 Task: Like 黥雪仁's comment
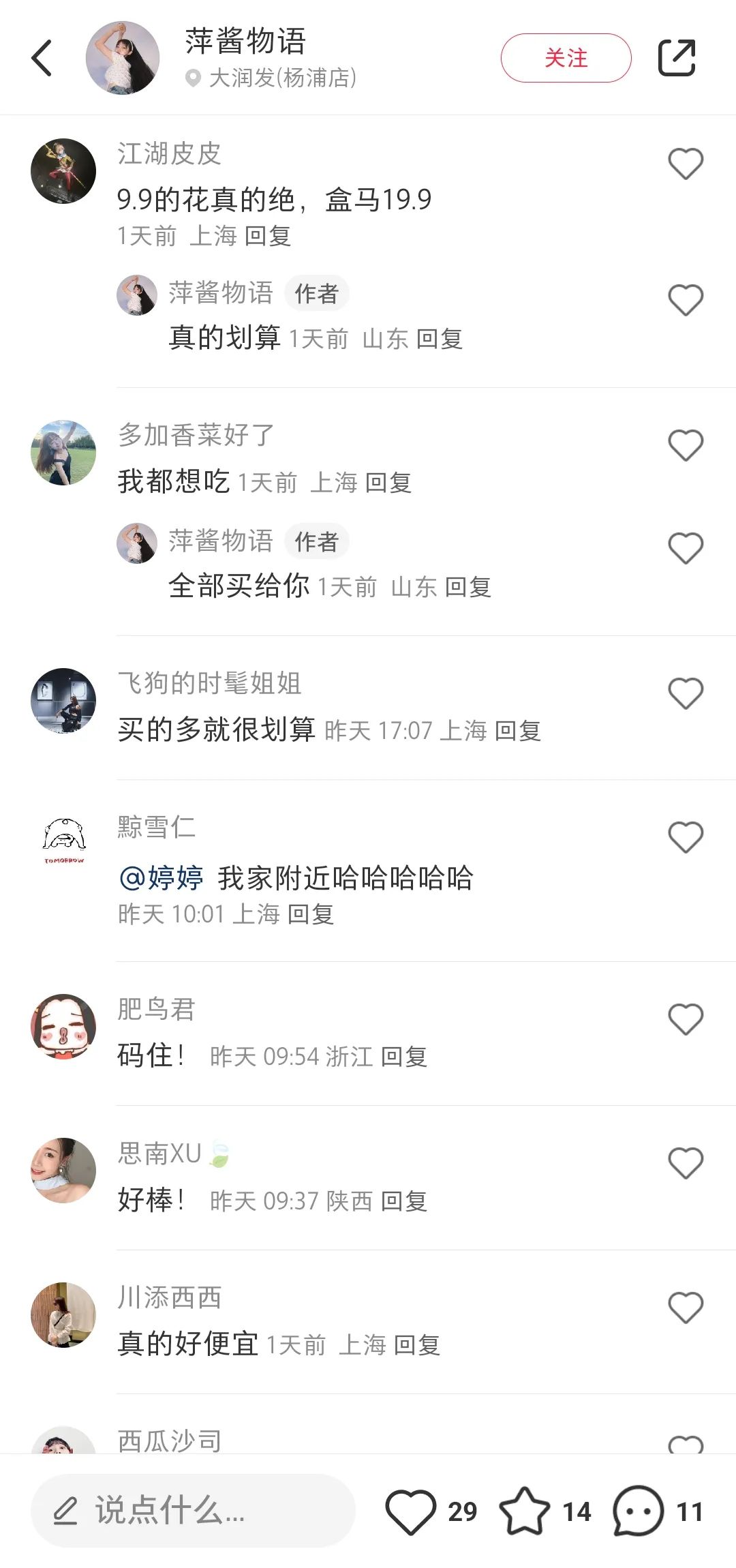pos(685,837)
